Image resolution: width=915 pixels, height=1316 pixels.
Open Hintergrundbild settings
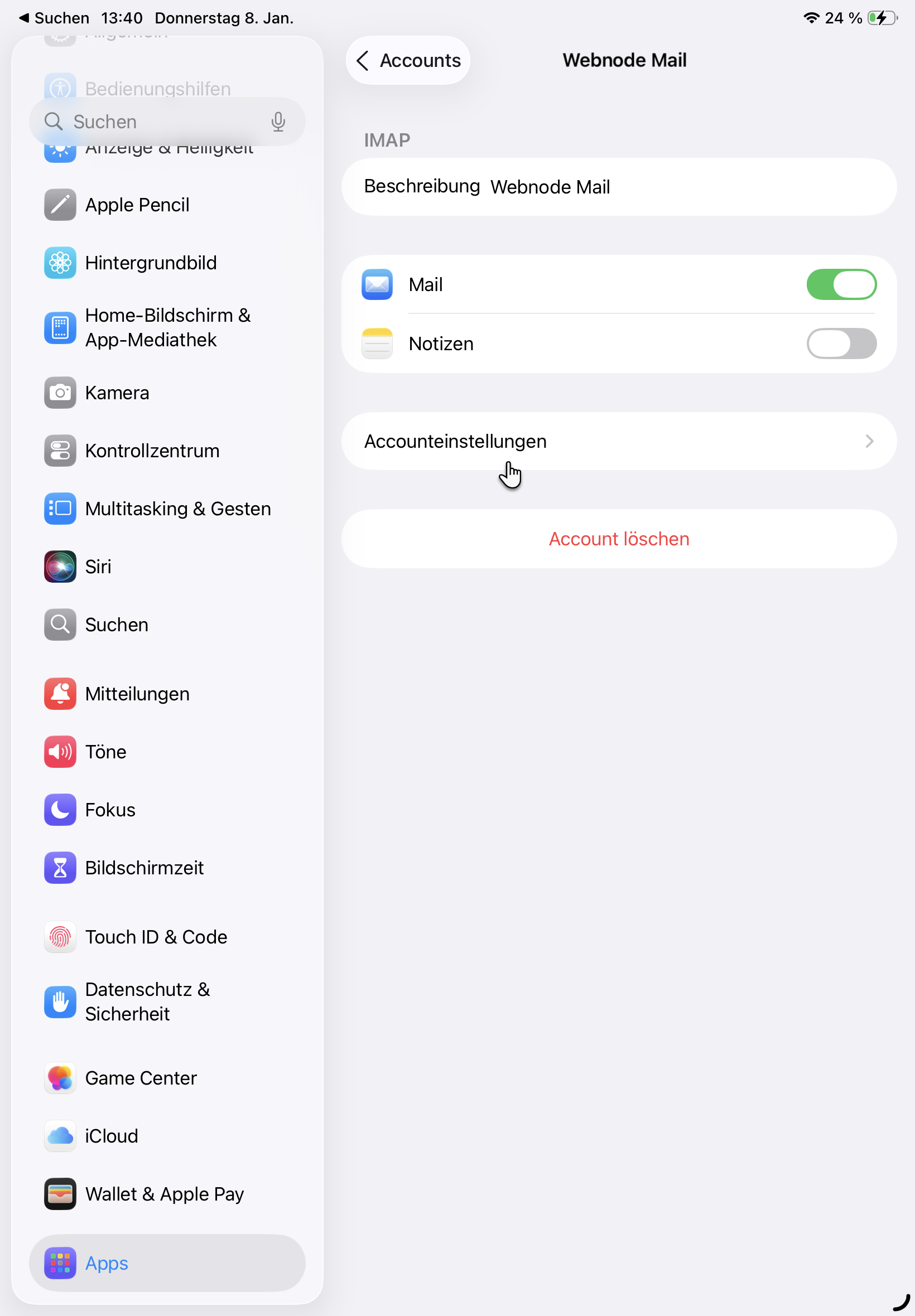pos(150,263)
